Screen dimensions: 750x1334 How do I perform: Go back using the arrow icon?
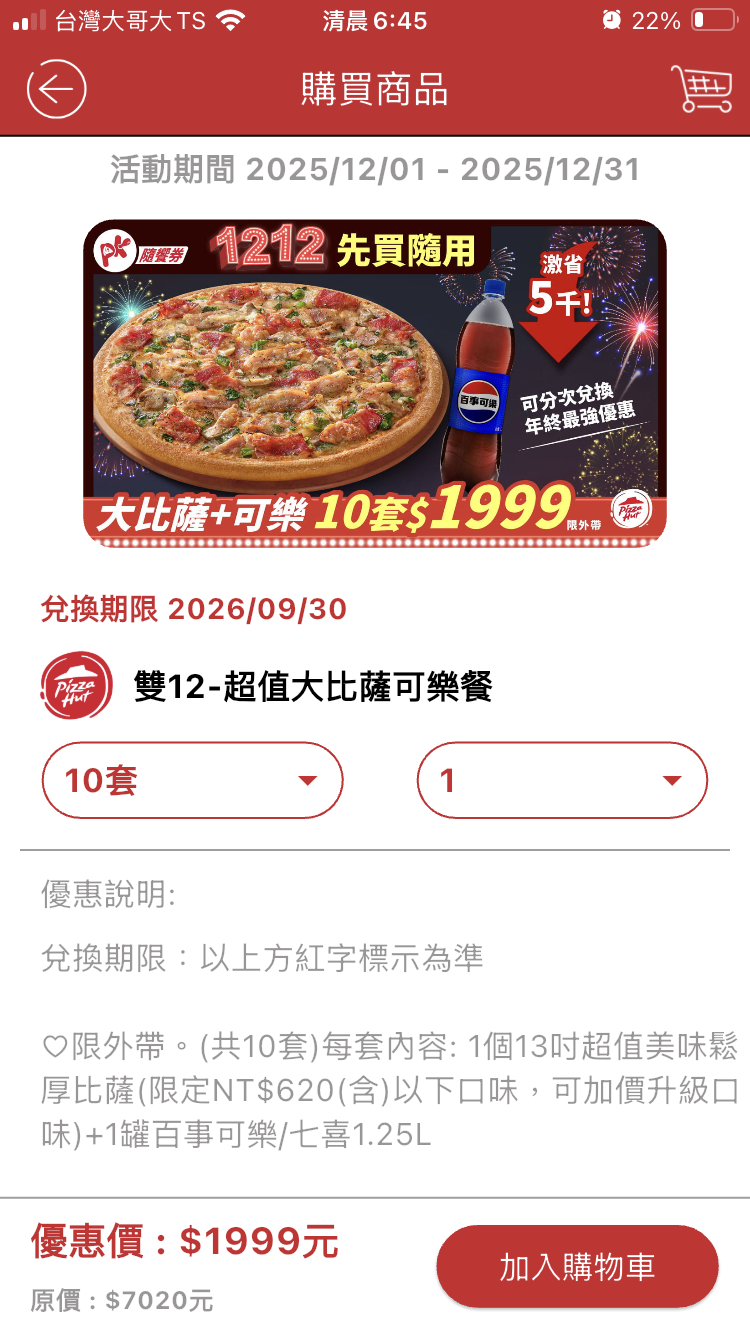click(x=56, y=90)
